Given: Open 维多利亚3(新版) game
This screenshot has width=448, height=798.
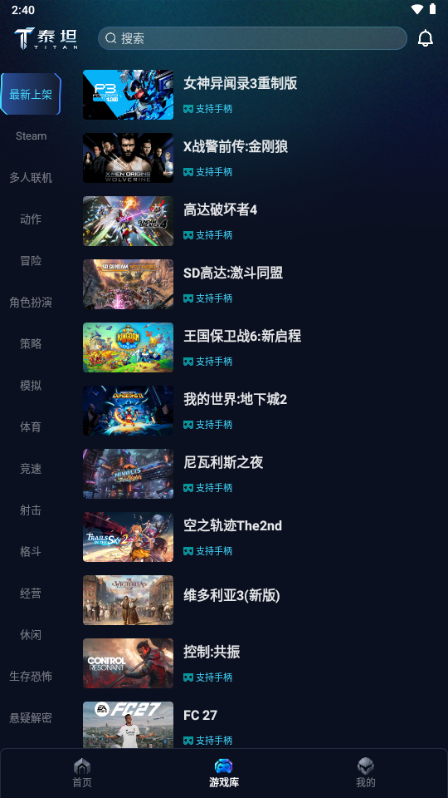Looking at the screenshot, I should (x=262, y=600).
